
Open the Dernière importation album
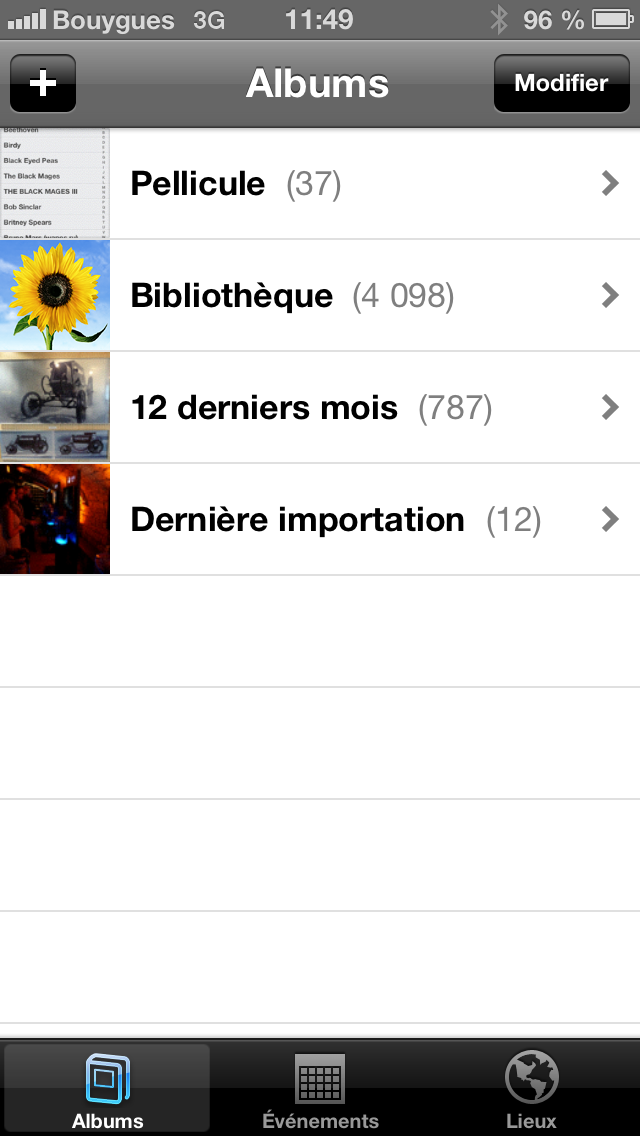pos(320,520)
